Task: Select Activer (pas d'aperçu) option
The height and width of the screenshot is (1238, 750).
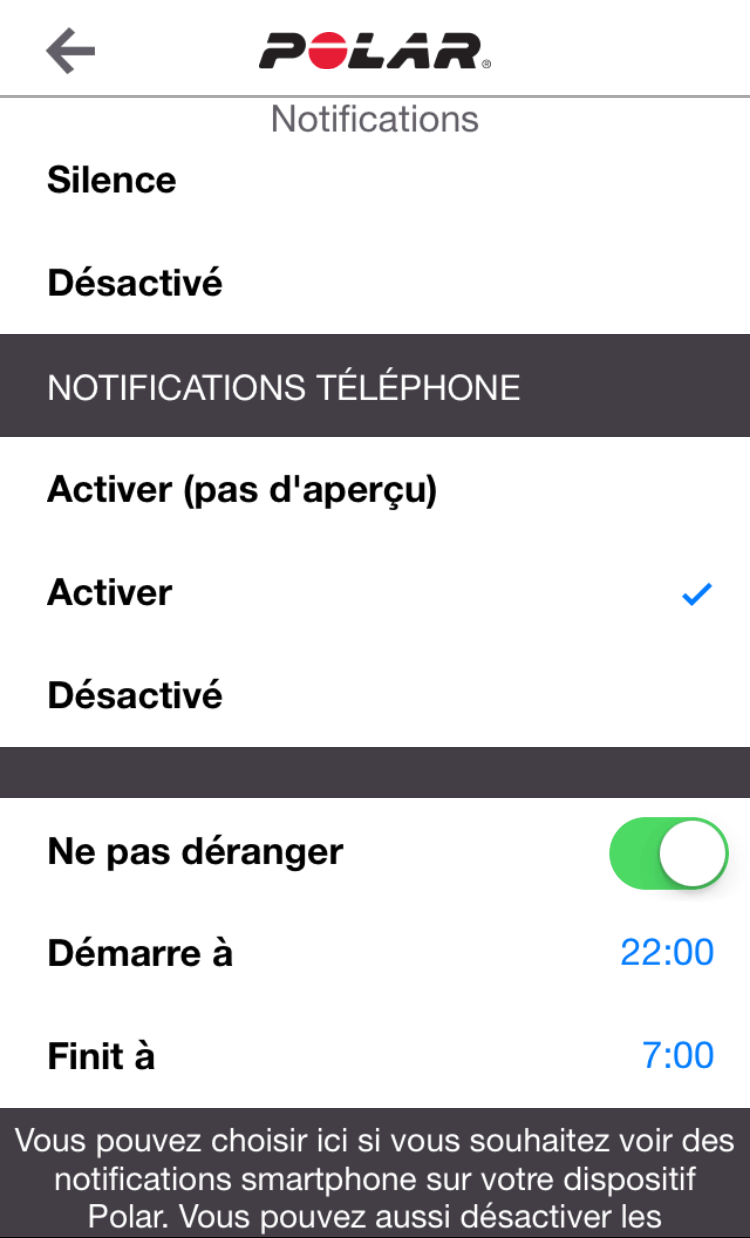Action: coord(375,490)
